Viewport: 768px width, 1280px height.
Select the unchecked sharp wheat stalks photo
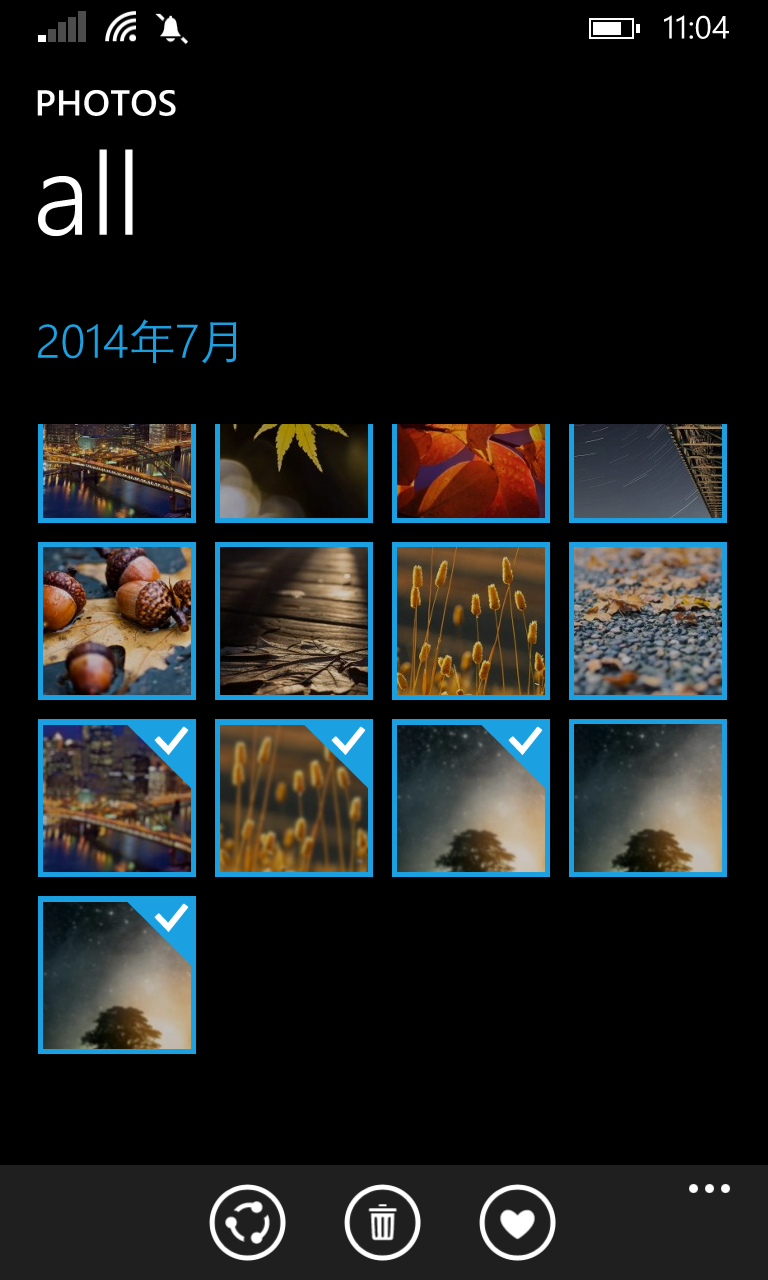coord(471,621)
